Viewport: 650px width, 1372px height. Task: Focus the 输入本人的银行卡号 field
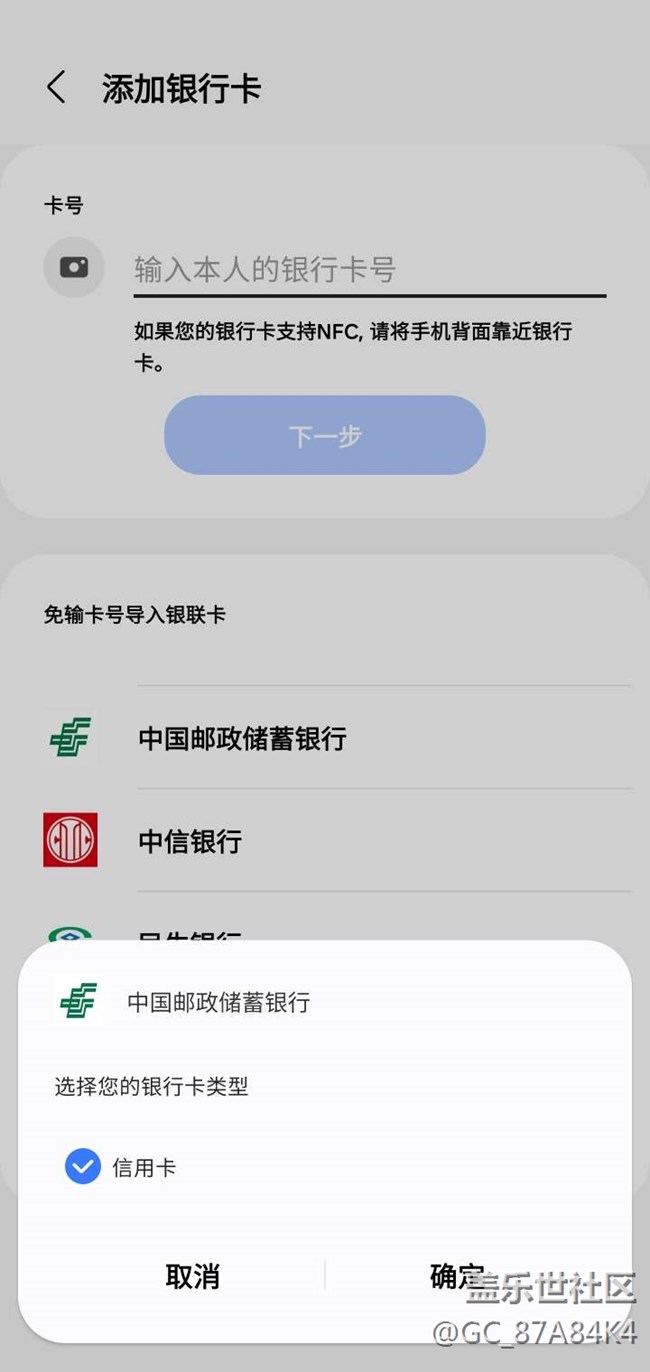[x=368, y=269]
